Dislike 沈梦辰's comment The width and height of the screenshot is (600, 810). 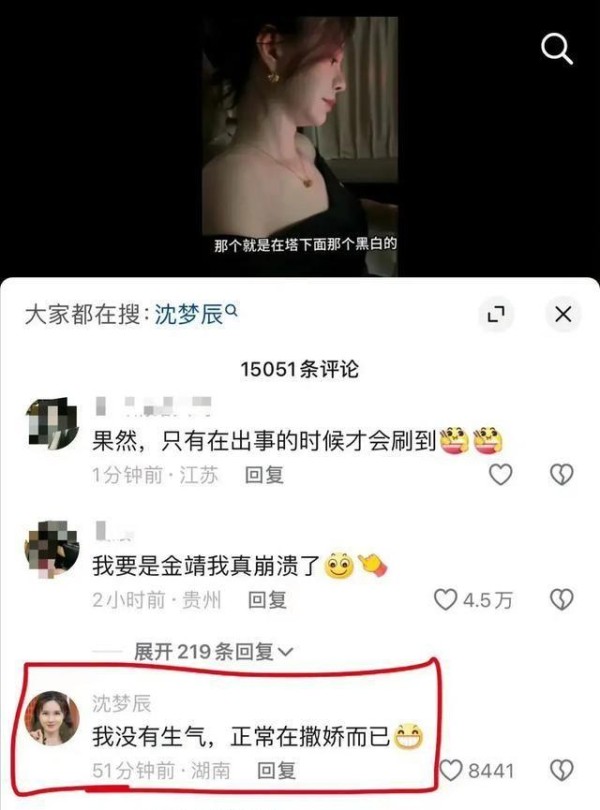click(562, 771)
